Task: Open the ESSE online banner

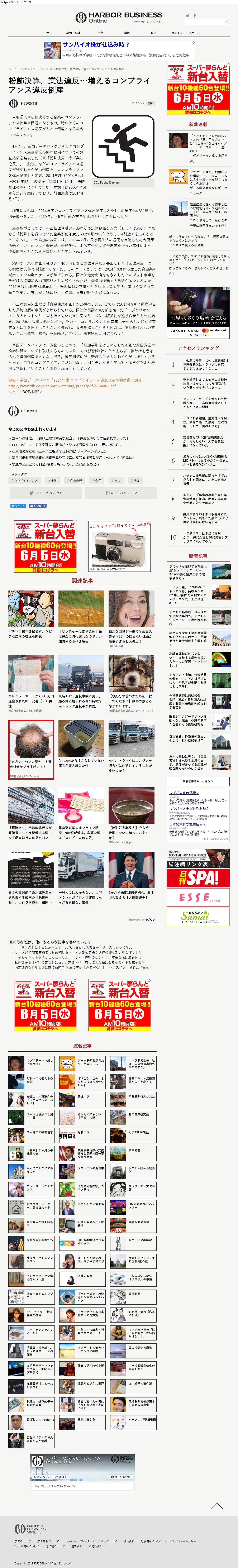Action: pos(198,897)
